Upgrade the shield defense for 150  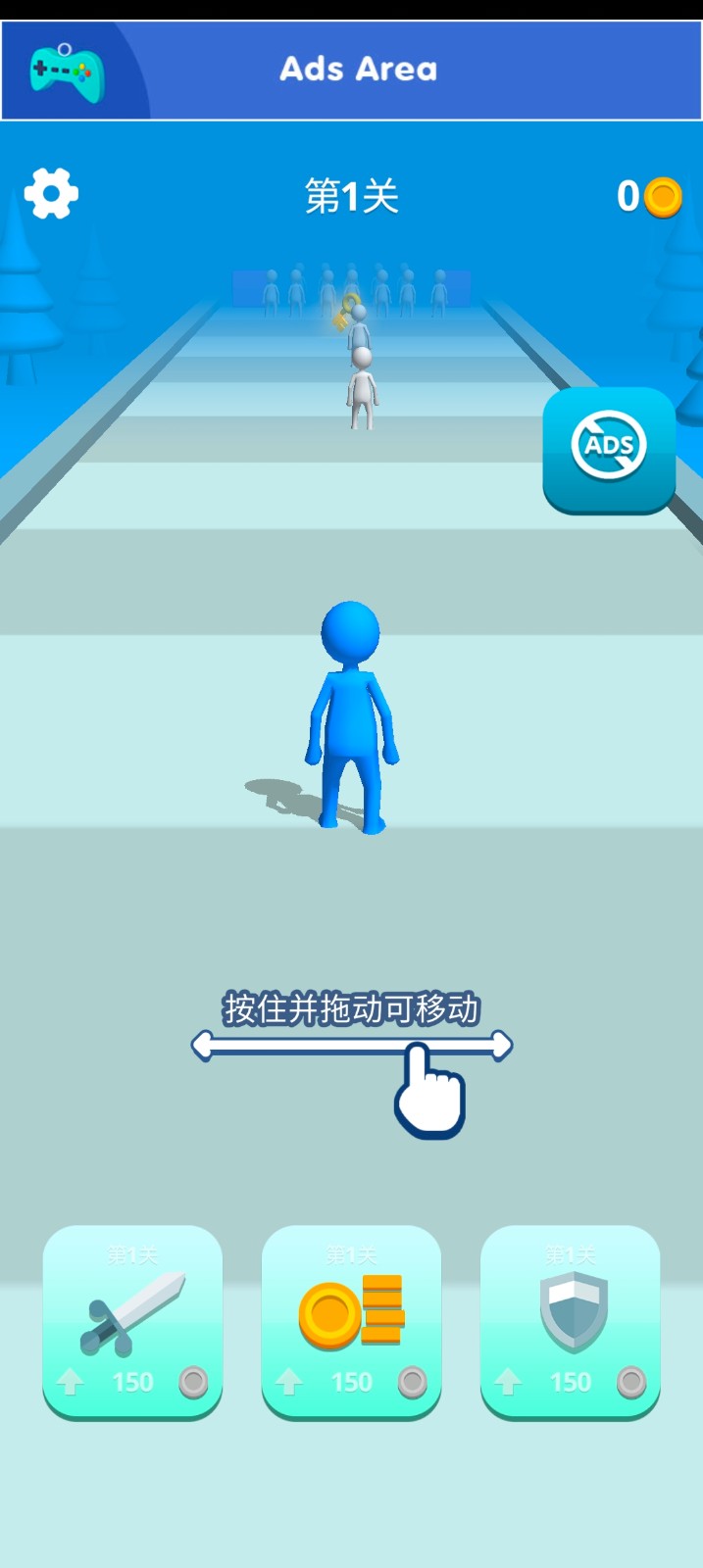(x=570, y=1320)
